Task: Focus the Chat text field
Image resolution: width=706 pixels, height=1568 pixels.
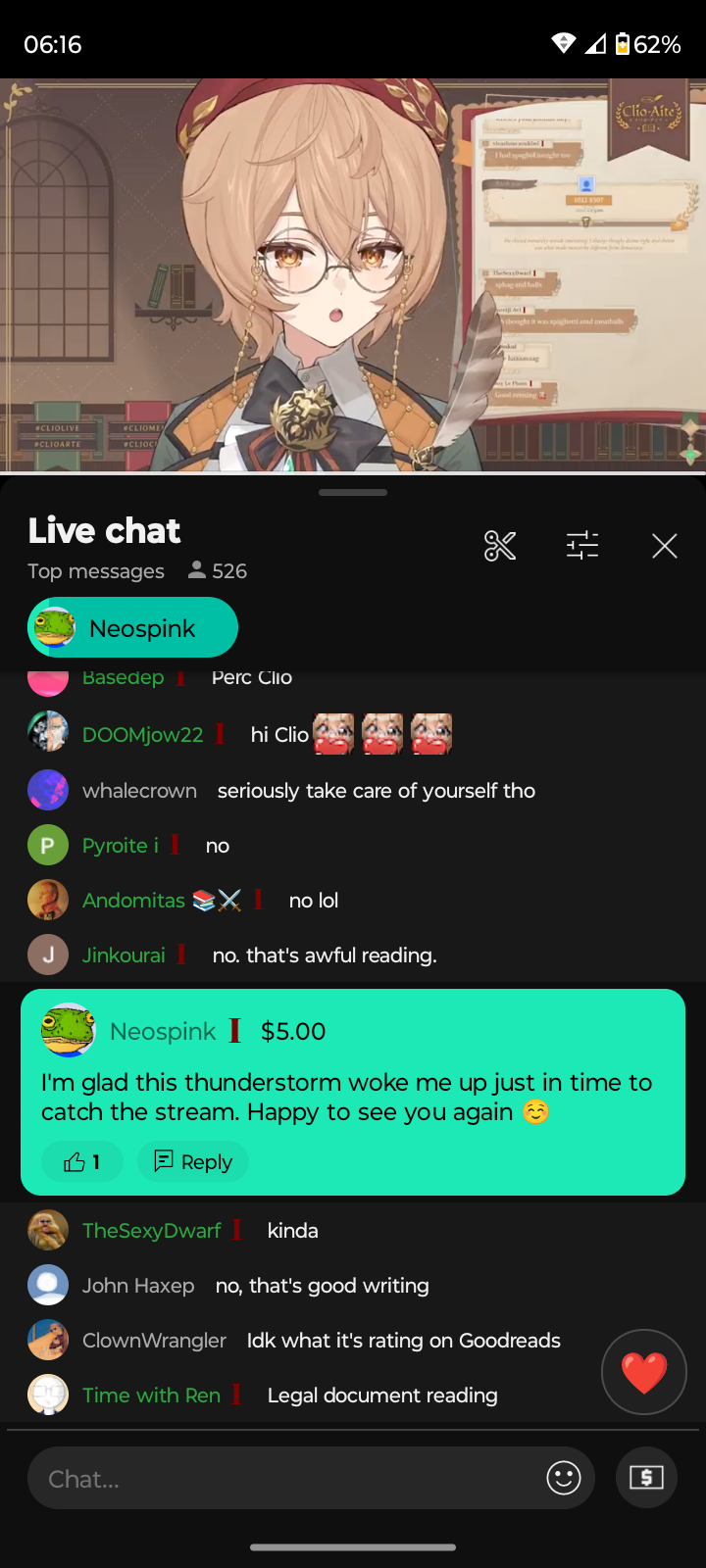Action: [284, 1478]
